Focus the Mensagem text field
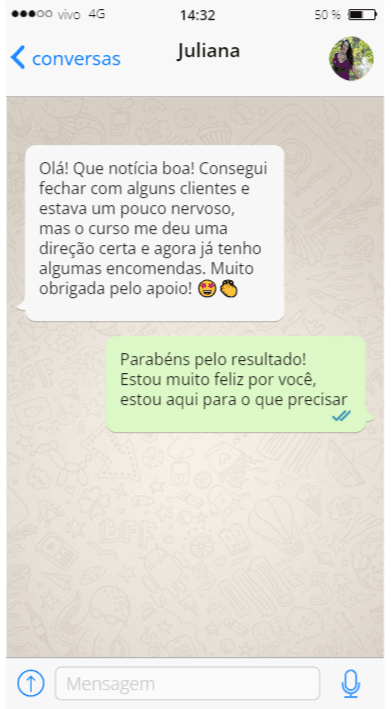 (x=187, y=683)
